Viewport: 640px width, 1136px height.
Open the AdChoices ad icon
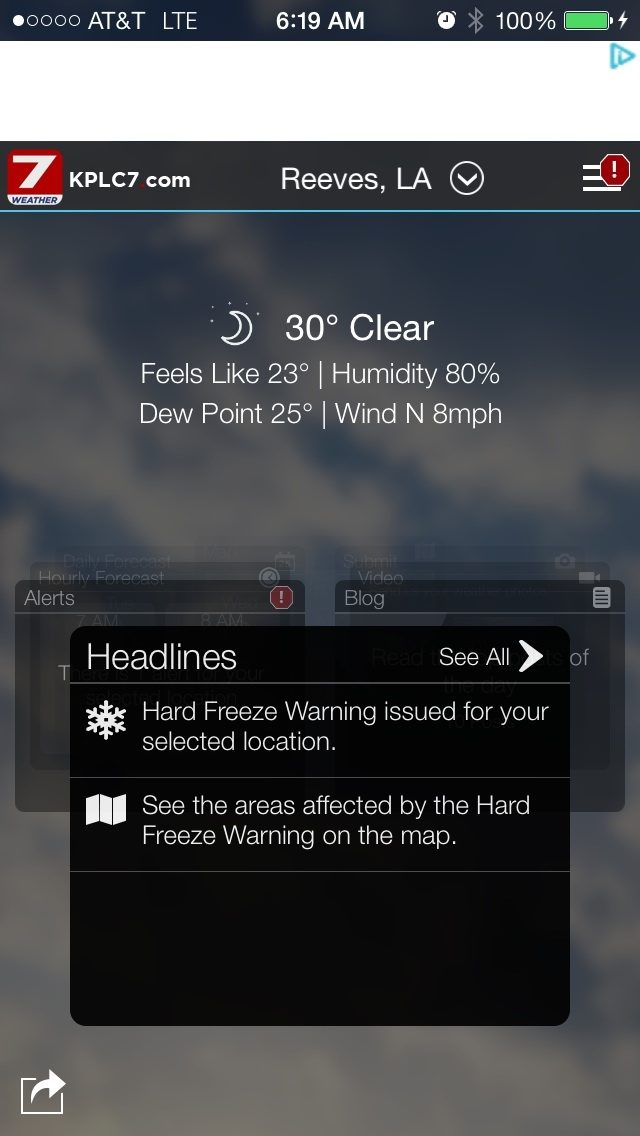click(x=621, y=57)
